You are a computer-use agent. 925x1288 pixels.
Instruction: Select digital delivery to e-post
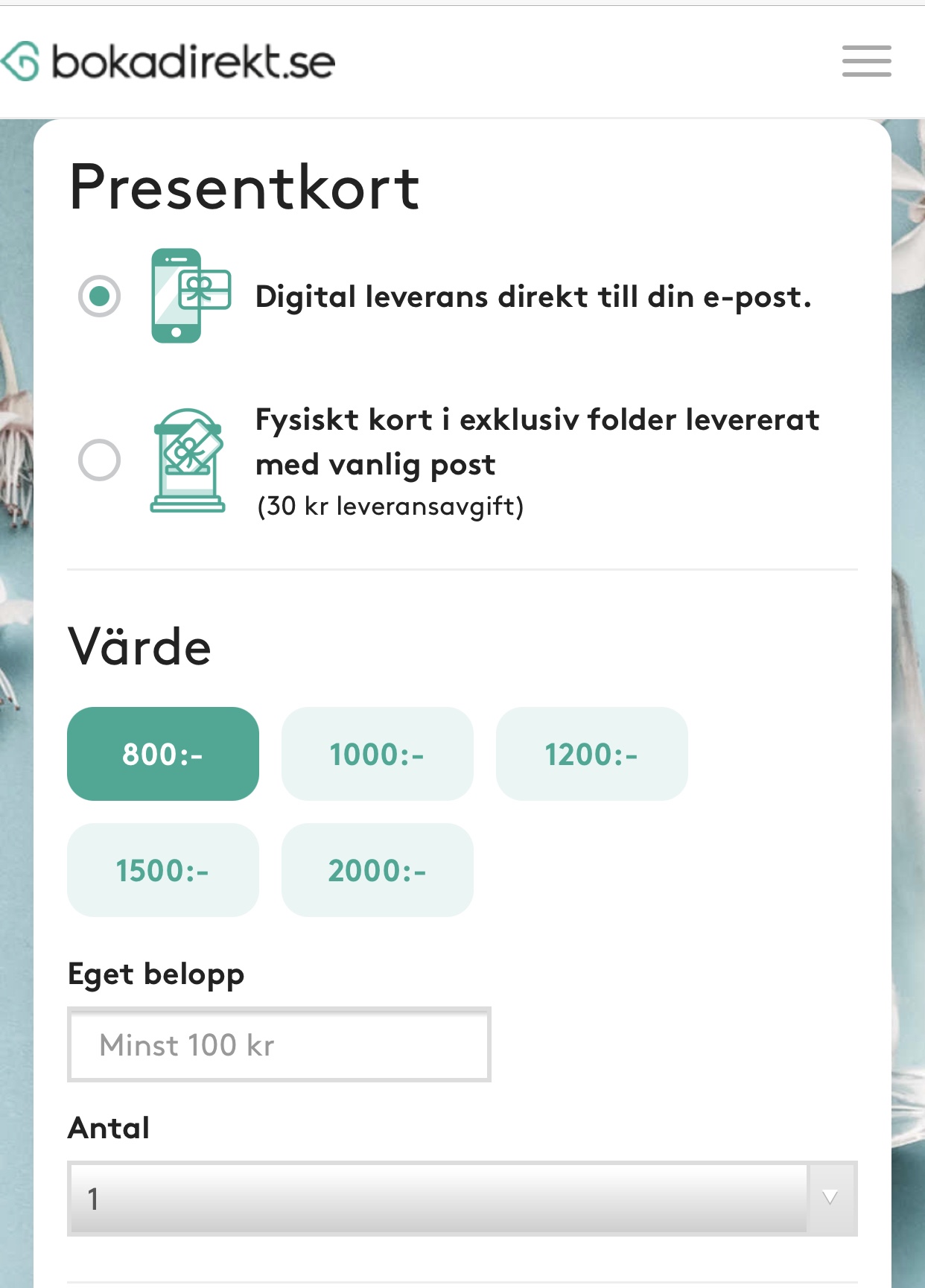99,296
